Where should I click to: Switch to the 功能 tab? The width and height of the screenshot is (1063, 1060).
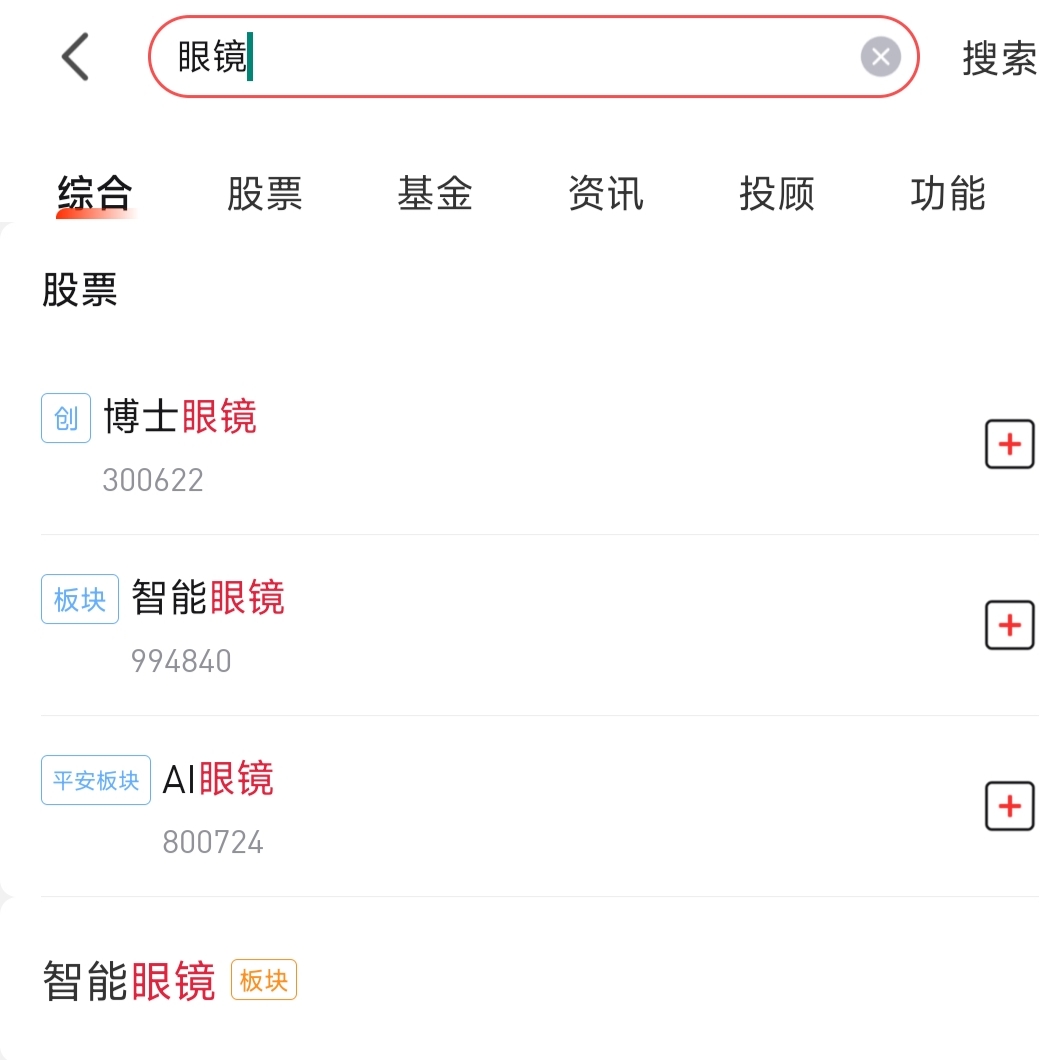tap(948, 193)
